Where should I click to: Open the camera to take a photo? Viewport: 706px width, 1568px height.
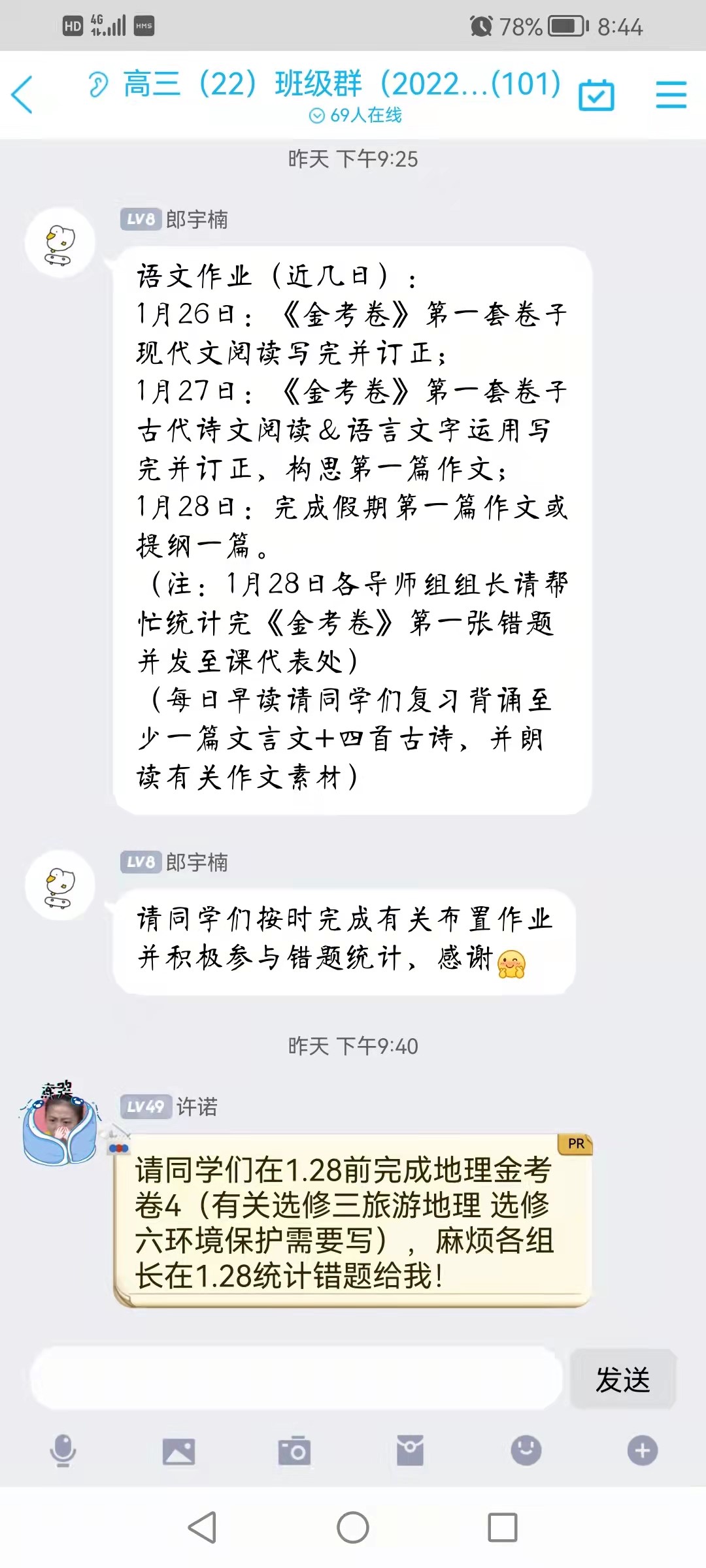click(294, 1450)
